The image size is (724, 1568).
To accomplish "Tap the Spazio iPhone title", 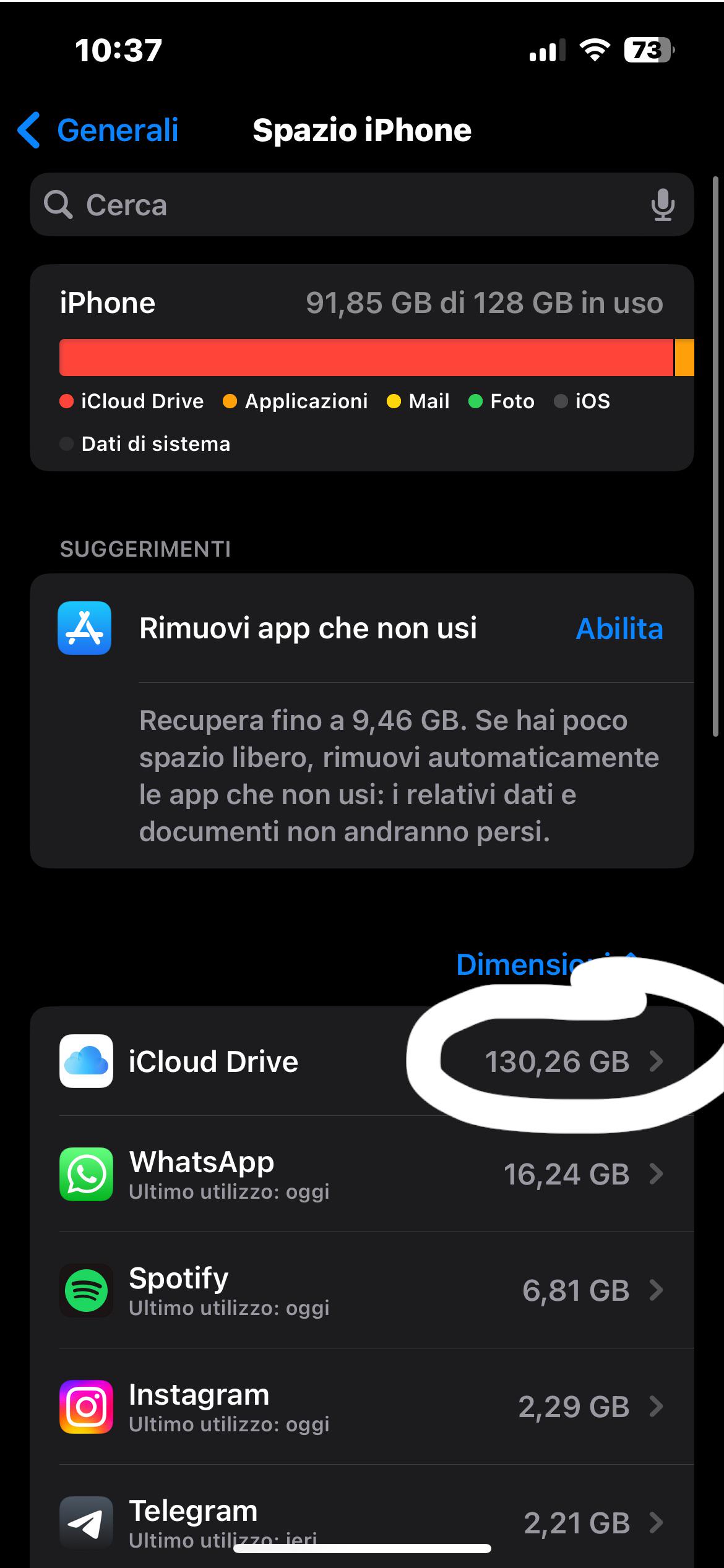I will tap(362, 130).
